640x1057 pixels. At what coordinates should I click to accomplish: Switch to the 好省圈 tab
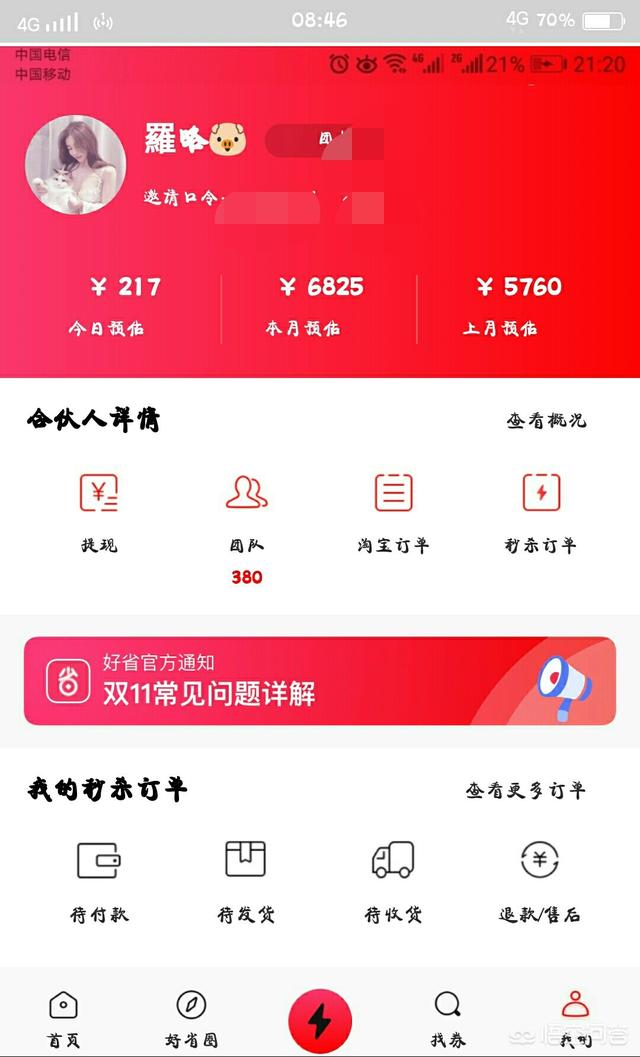(x=191, y=1018)
